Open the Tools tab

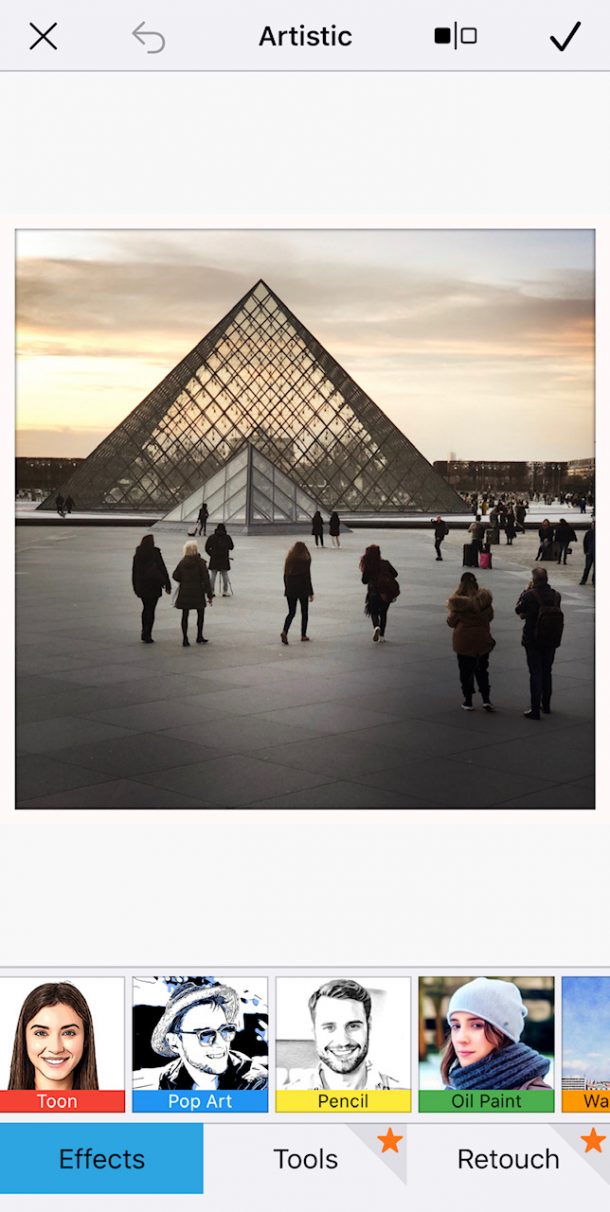click(x=305, y=1158)
